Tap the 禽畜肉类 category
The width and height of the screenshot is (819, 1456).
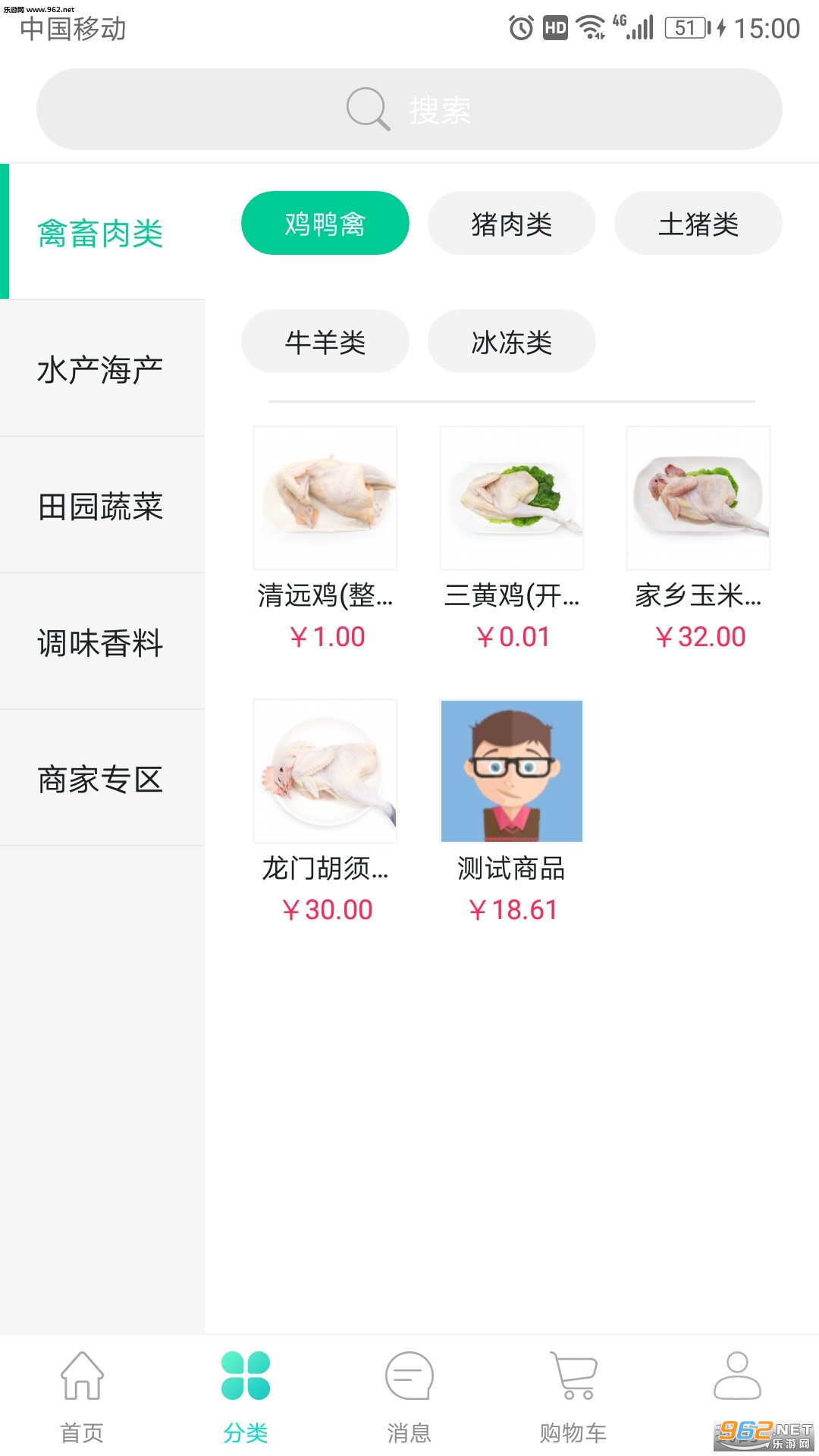point(102,233)
